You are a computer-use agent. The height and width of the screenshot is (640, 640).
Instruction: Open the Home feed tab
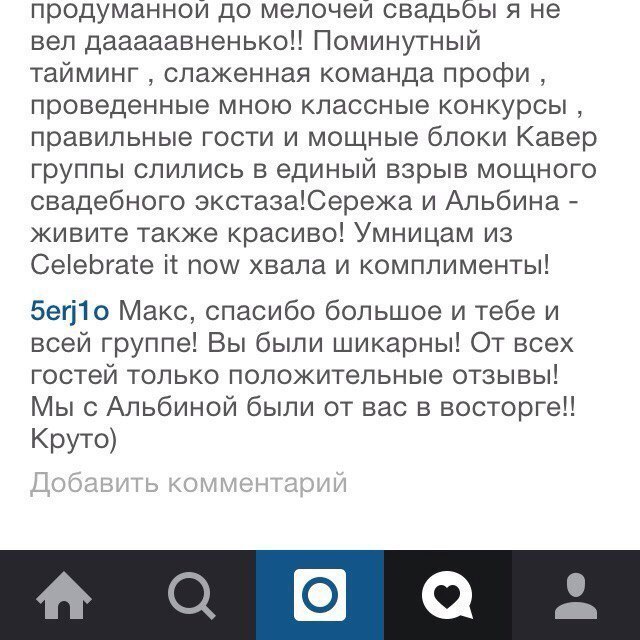64,596
